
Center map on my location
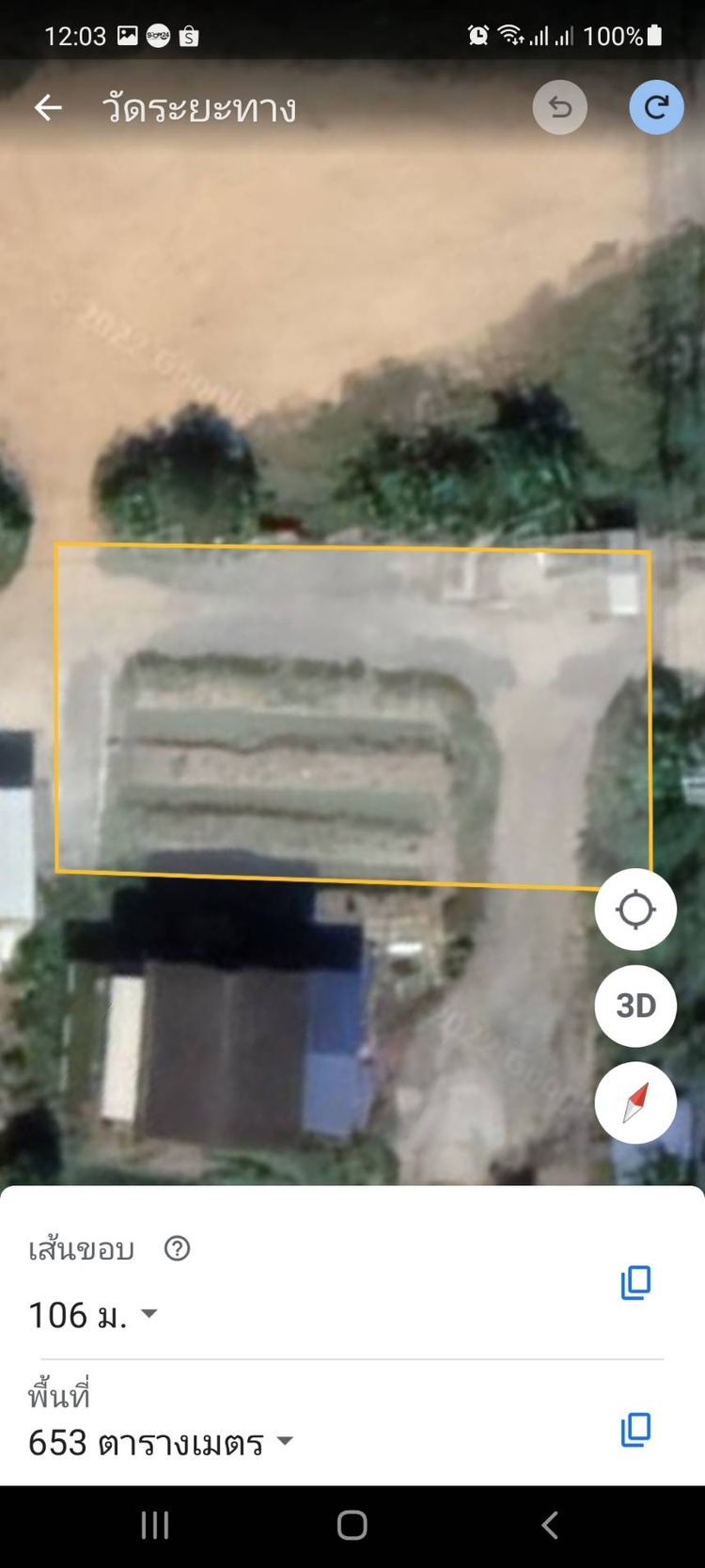click(x=635, y=910)
